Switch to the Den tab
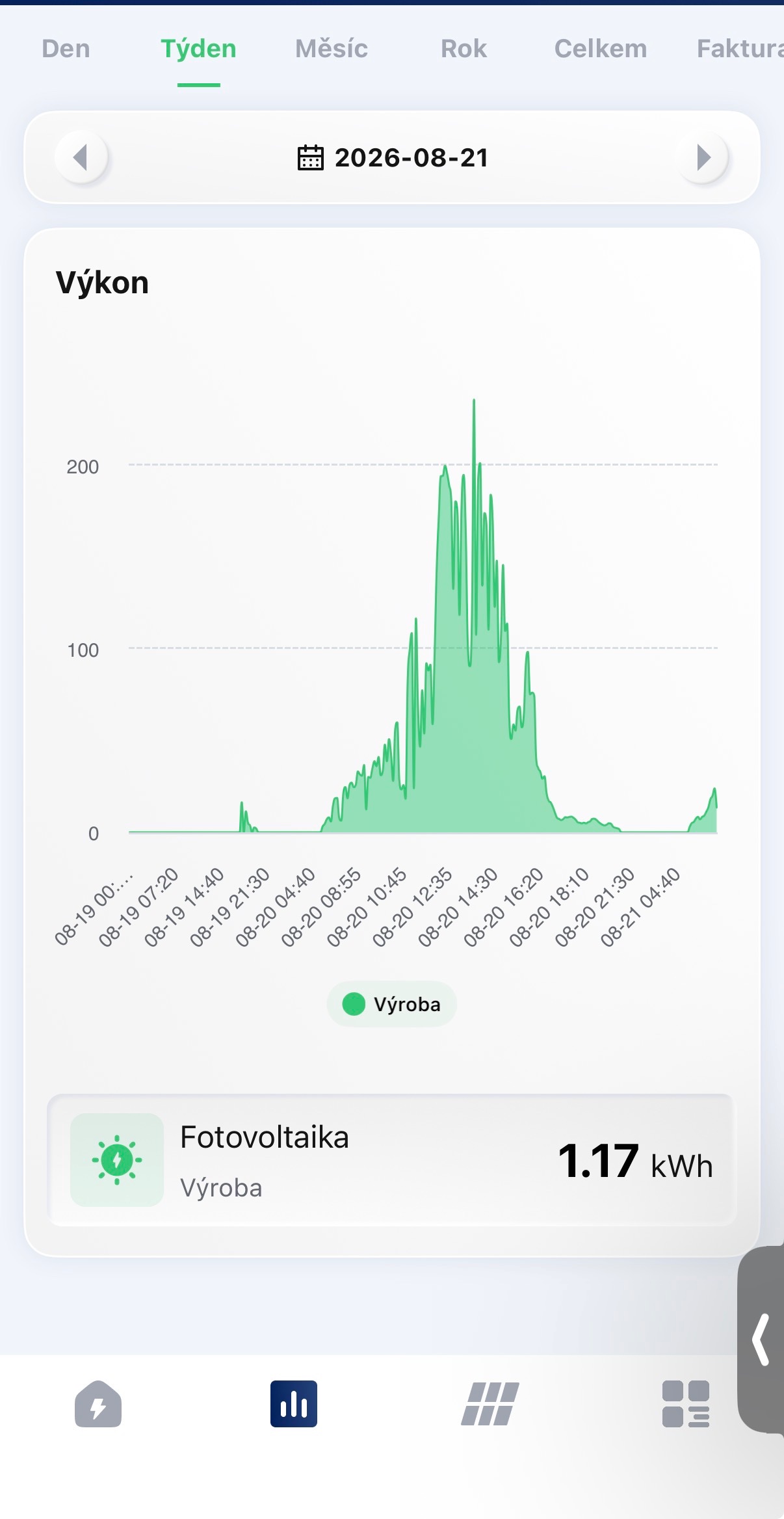 coord(66,49)
